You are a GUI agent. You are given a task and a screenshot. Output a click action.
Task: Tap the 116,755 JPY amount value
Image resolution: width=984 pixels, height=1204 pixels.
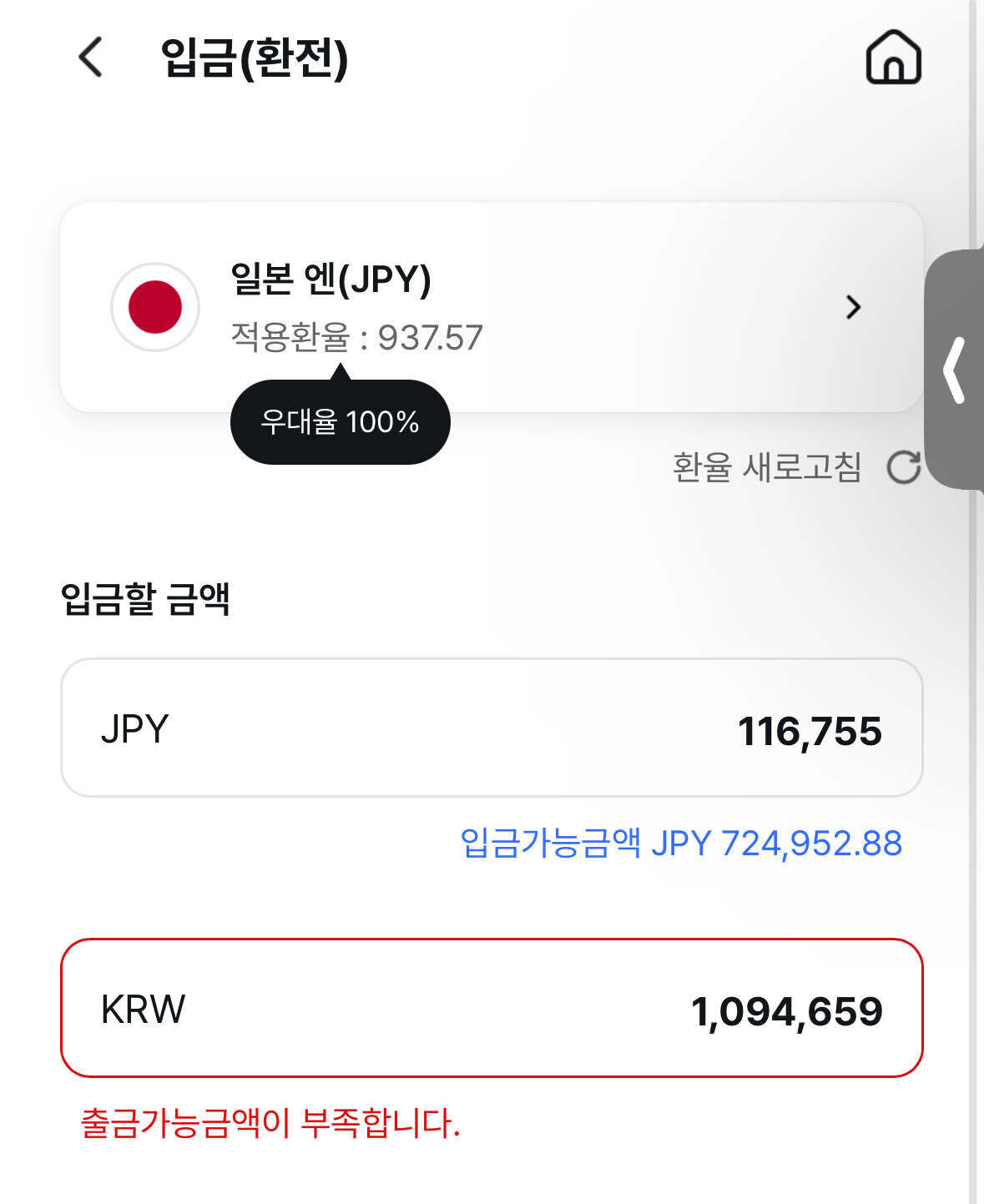pyautogui.click(x=811, y=731)
